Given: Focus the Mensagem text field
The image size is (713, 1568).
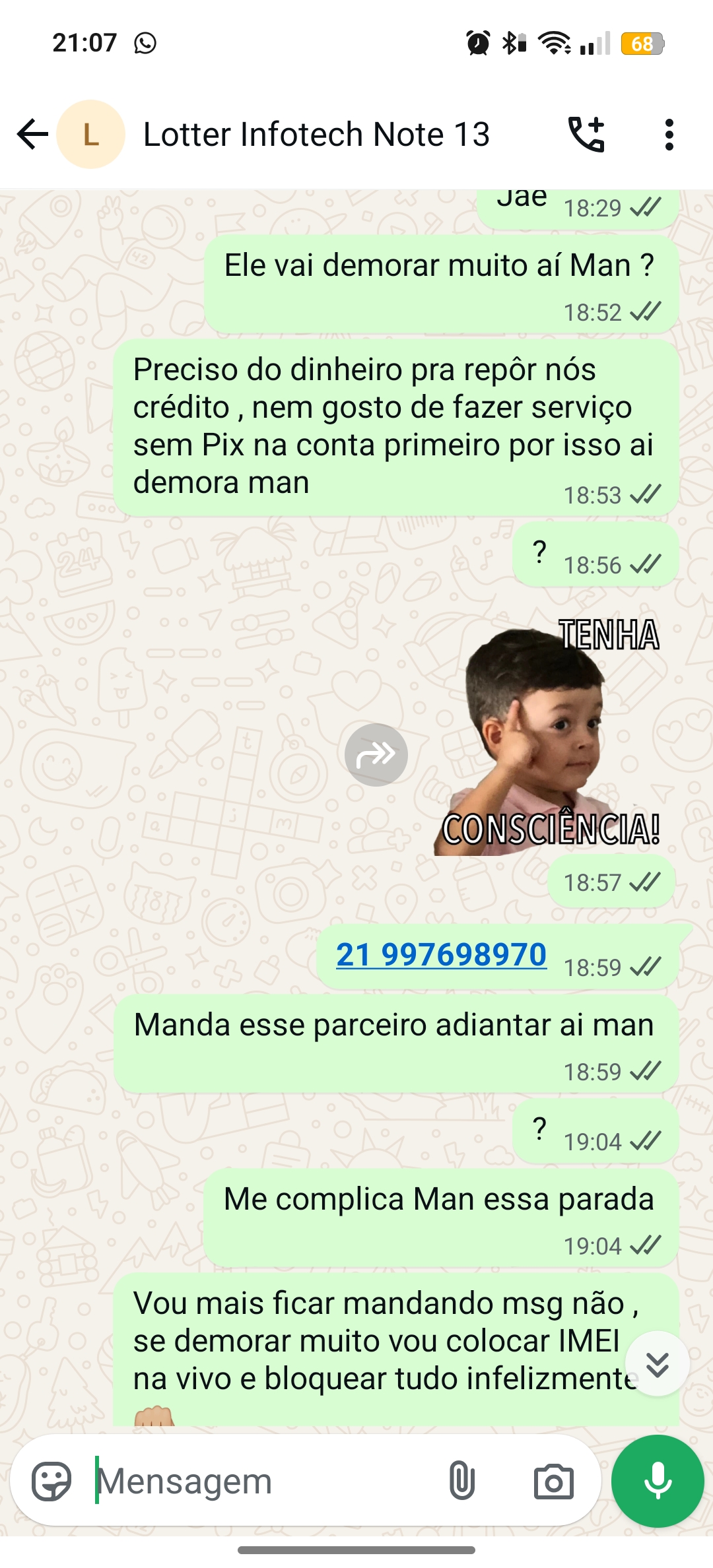Looking at the screenshot, I should [x=264, y=1482].
